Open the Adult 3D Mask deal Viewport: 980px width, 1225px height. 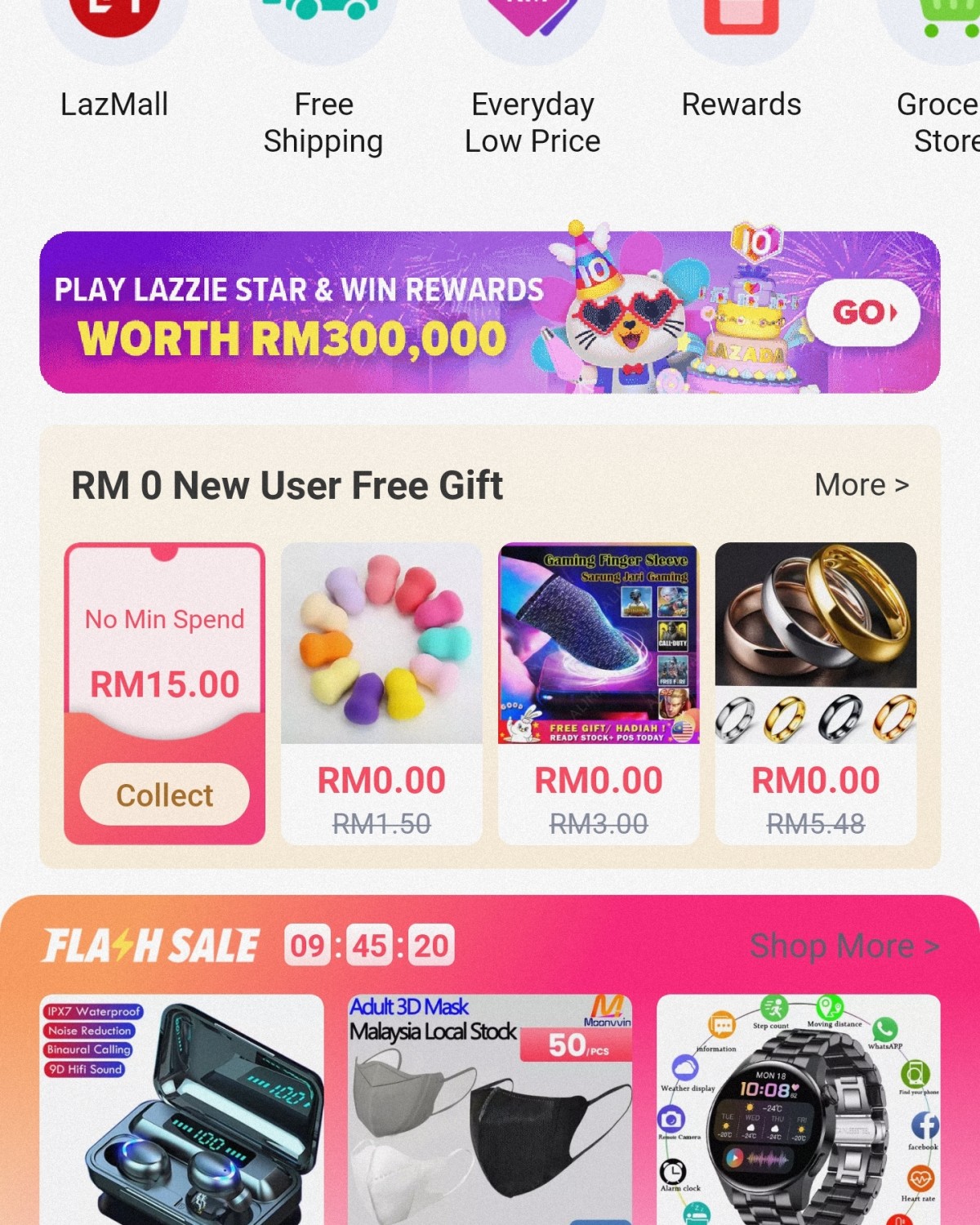[x=490, y=1111]
